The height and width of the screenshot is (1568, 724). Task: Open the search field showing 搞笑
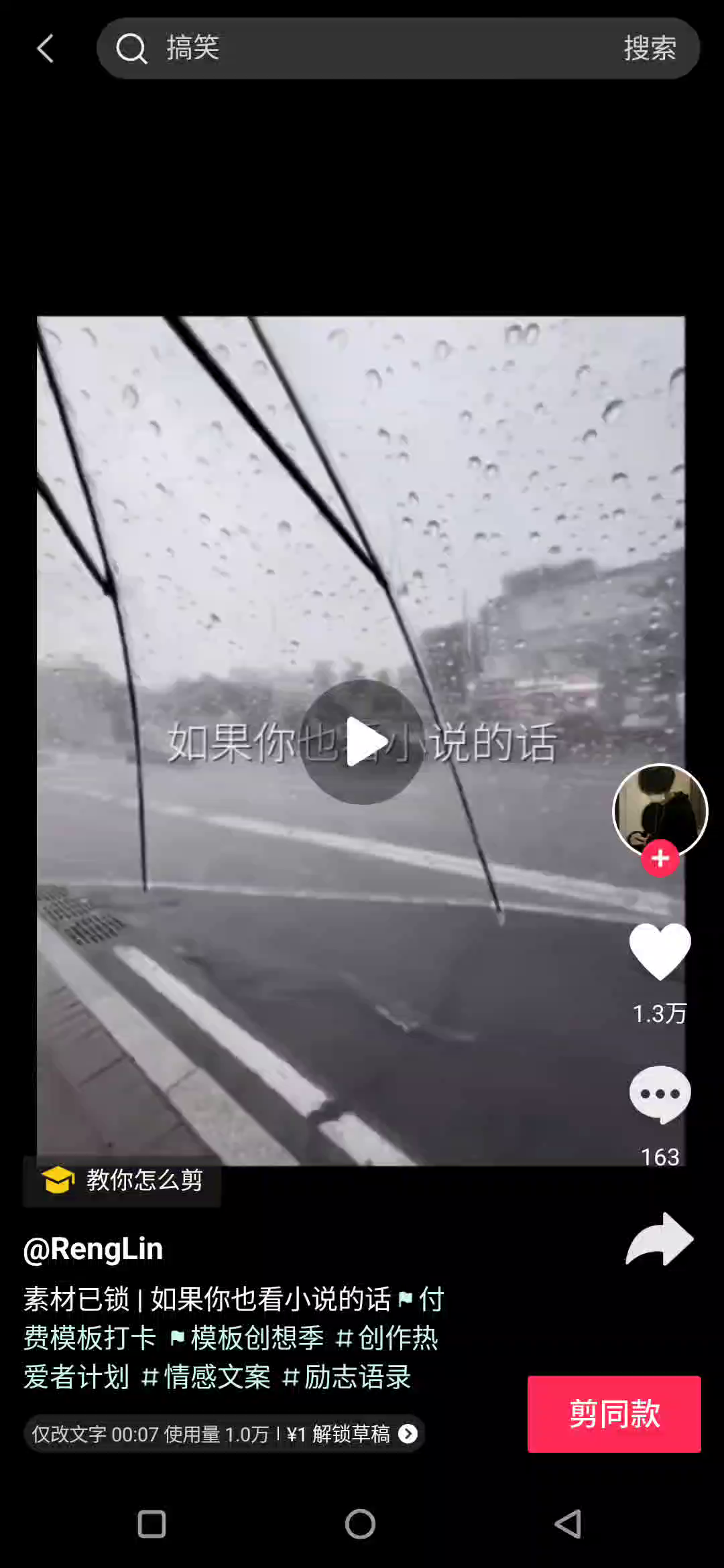click(355, 48)
